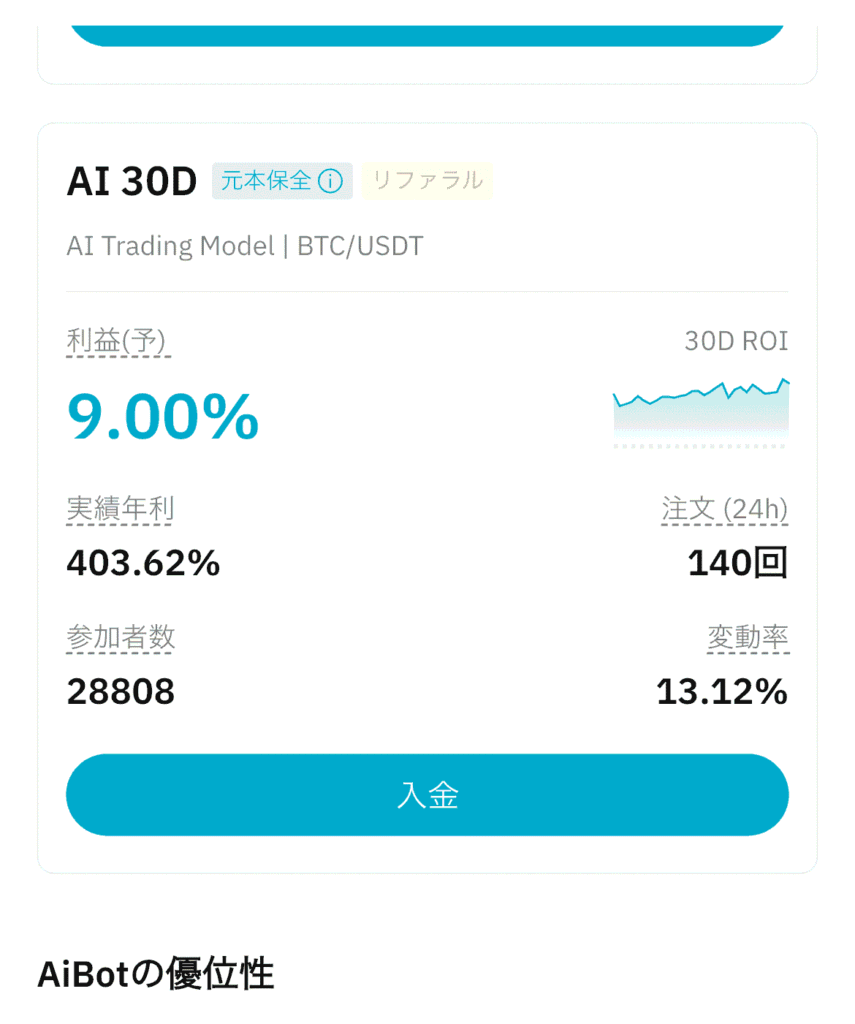Click the AiBotの優位性 heading

155,971
